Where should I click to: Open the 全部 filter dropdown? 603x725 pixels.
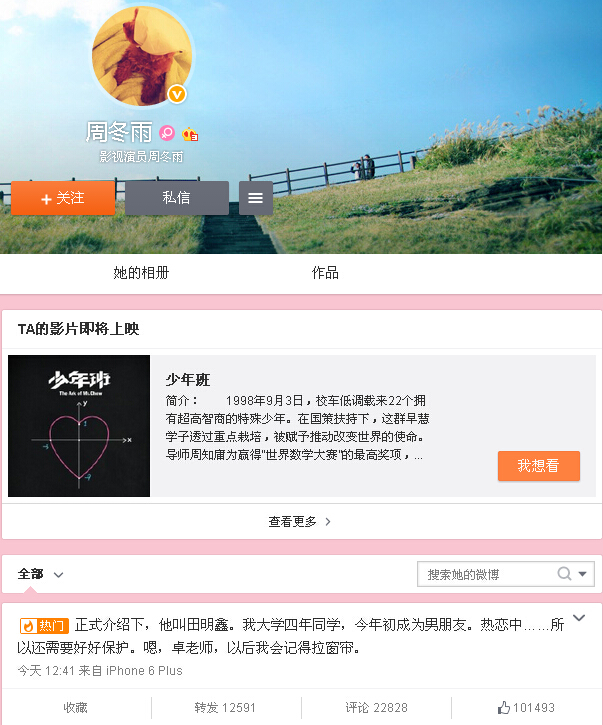[x=41, y=574]
